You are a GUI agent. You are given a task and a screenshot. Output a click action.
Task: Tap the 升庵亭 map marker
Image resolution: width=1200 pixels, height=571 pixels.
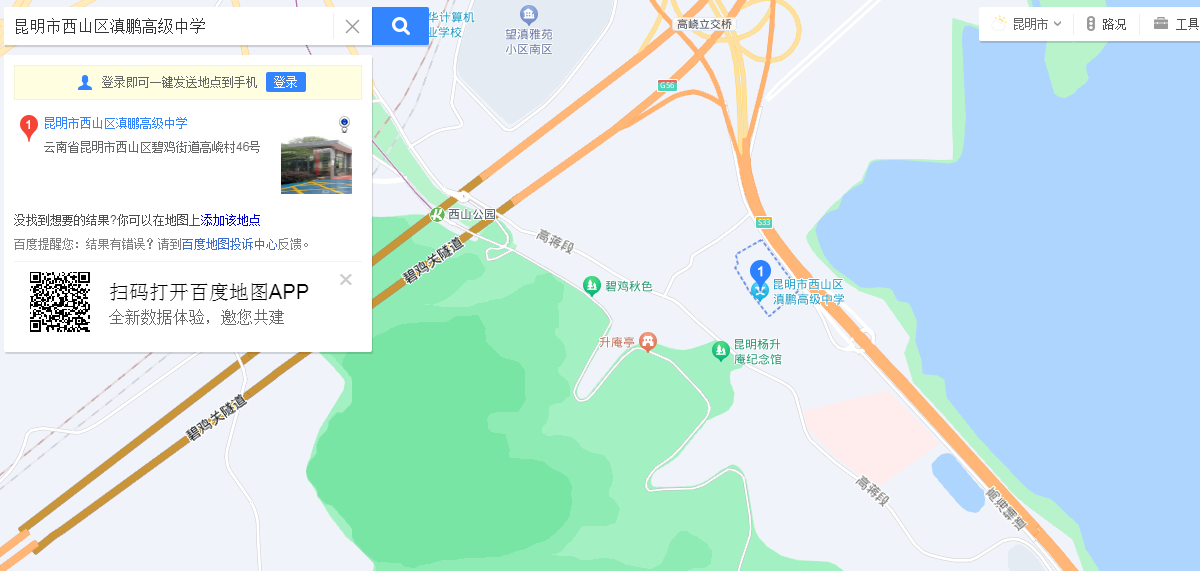click(x=648, y=342)
